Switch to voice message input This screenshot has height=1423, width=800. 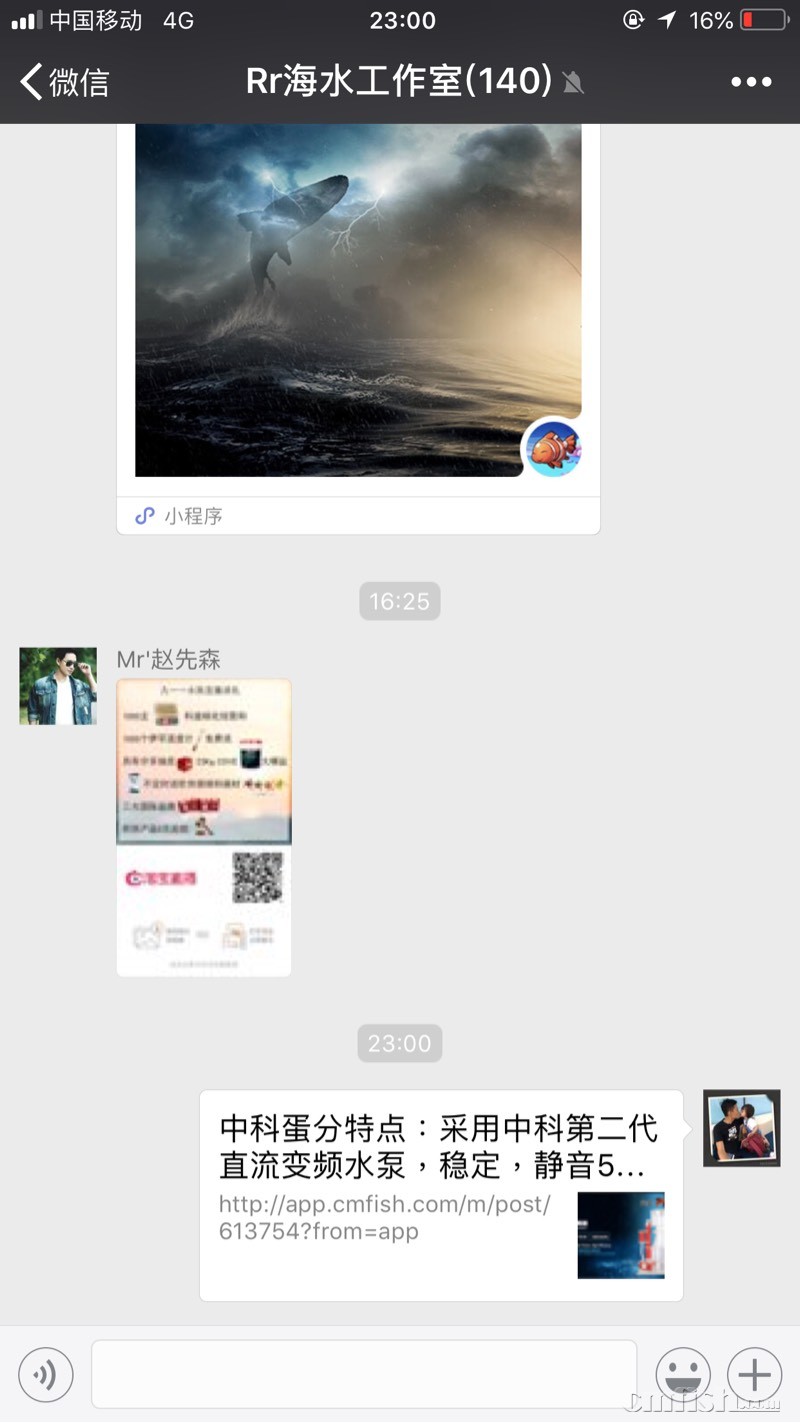tap(46, 1374)
